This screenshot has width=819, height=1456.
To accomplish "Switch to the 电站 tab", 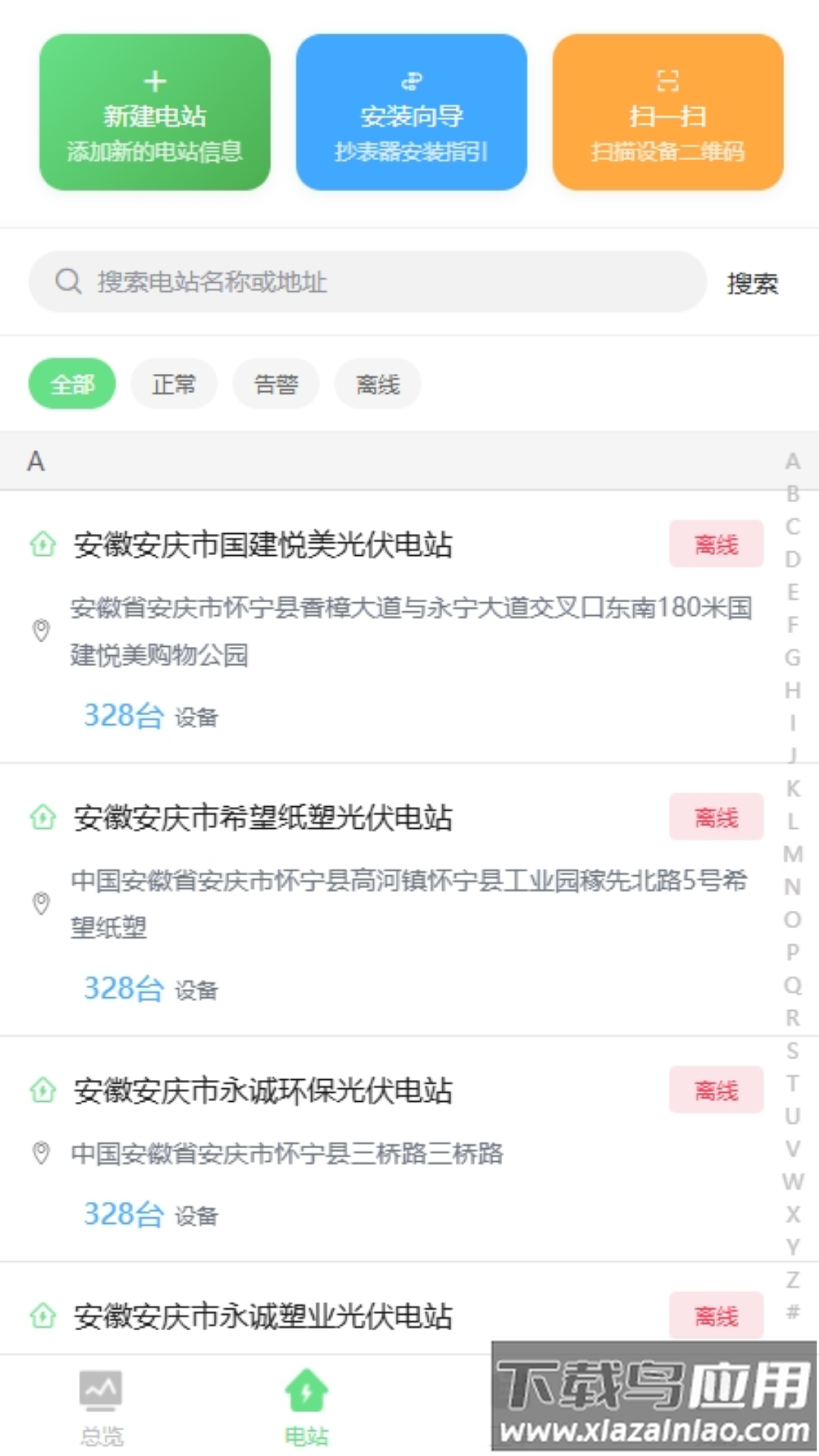I will click(x=306, y=1405).
